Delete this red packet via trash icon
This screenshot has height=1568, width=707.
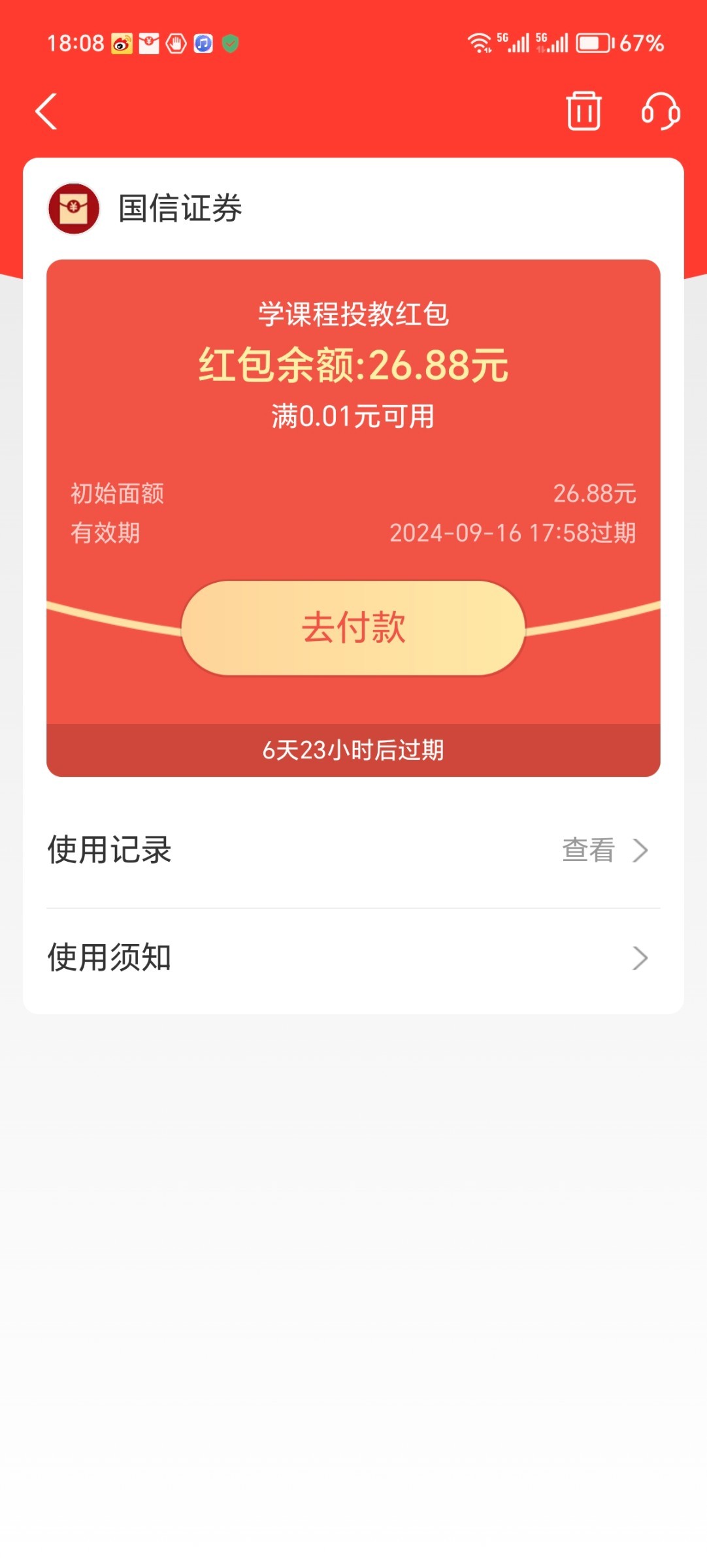584,111
